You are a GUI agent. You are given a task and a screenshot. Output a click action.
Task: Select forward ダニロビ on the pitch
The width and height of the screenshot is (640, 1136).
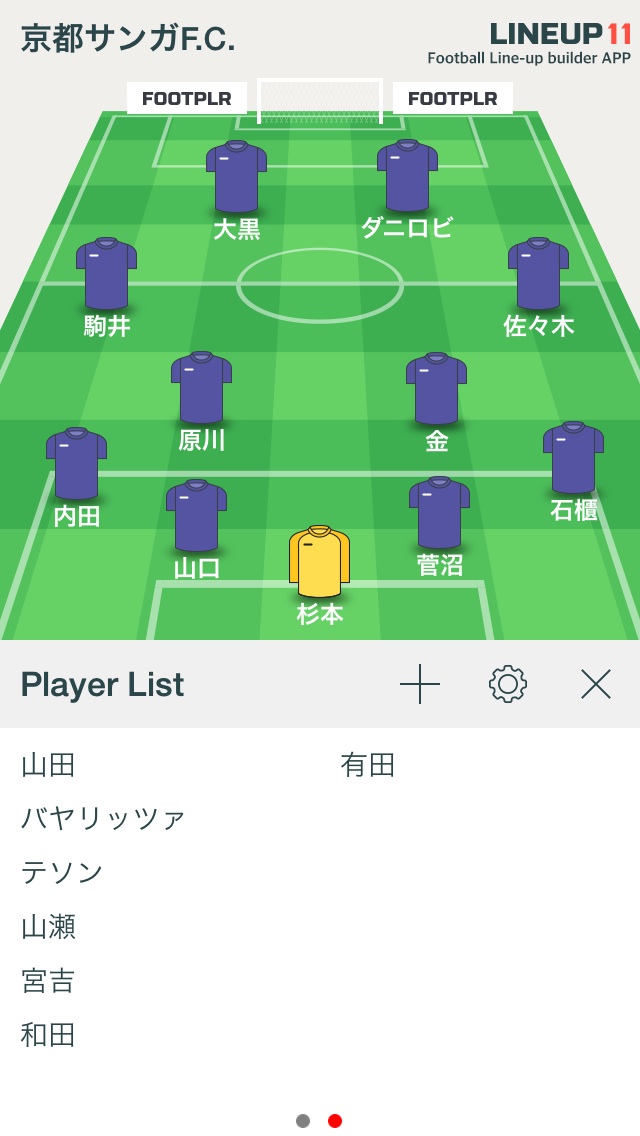coord(407,190)
